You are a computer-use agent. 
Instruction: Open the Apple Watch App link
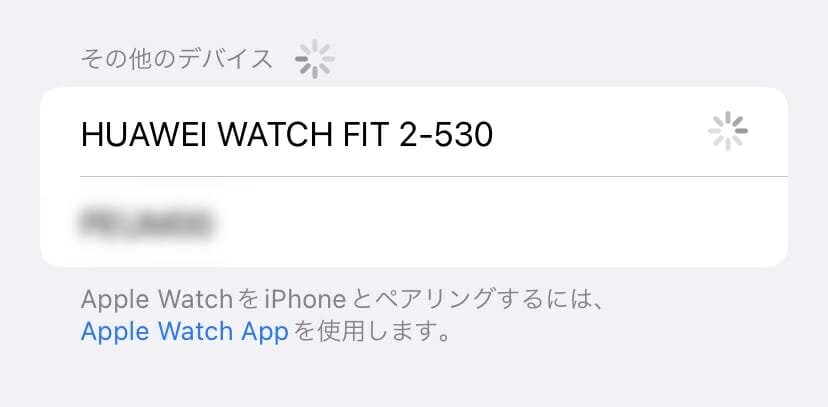click(x=184, y=332)
